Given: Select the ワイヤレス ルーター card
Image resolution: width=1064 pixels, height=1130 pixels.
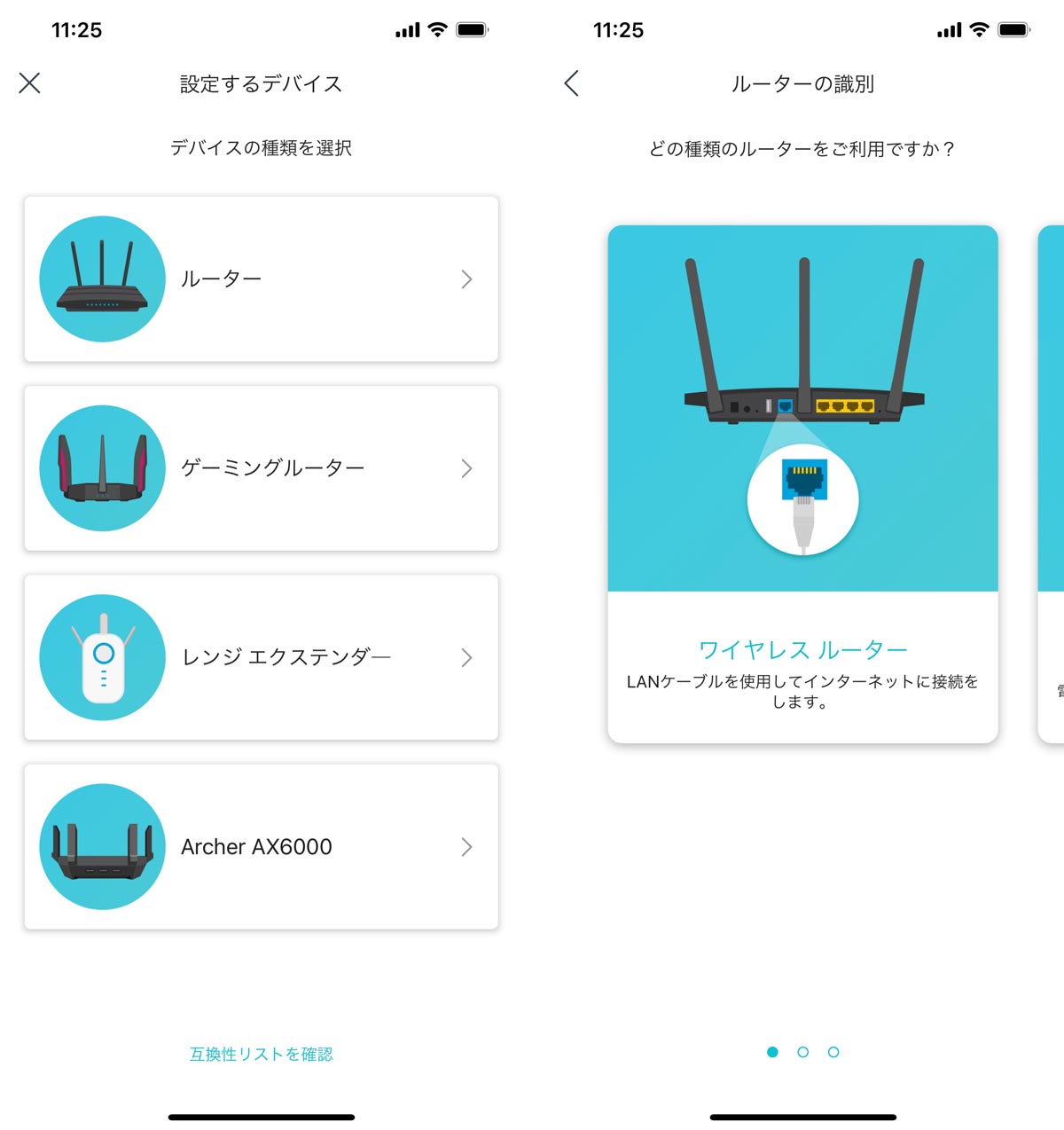Looking at the screenshot, I should point(802,483).
